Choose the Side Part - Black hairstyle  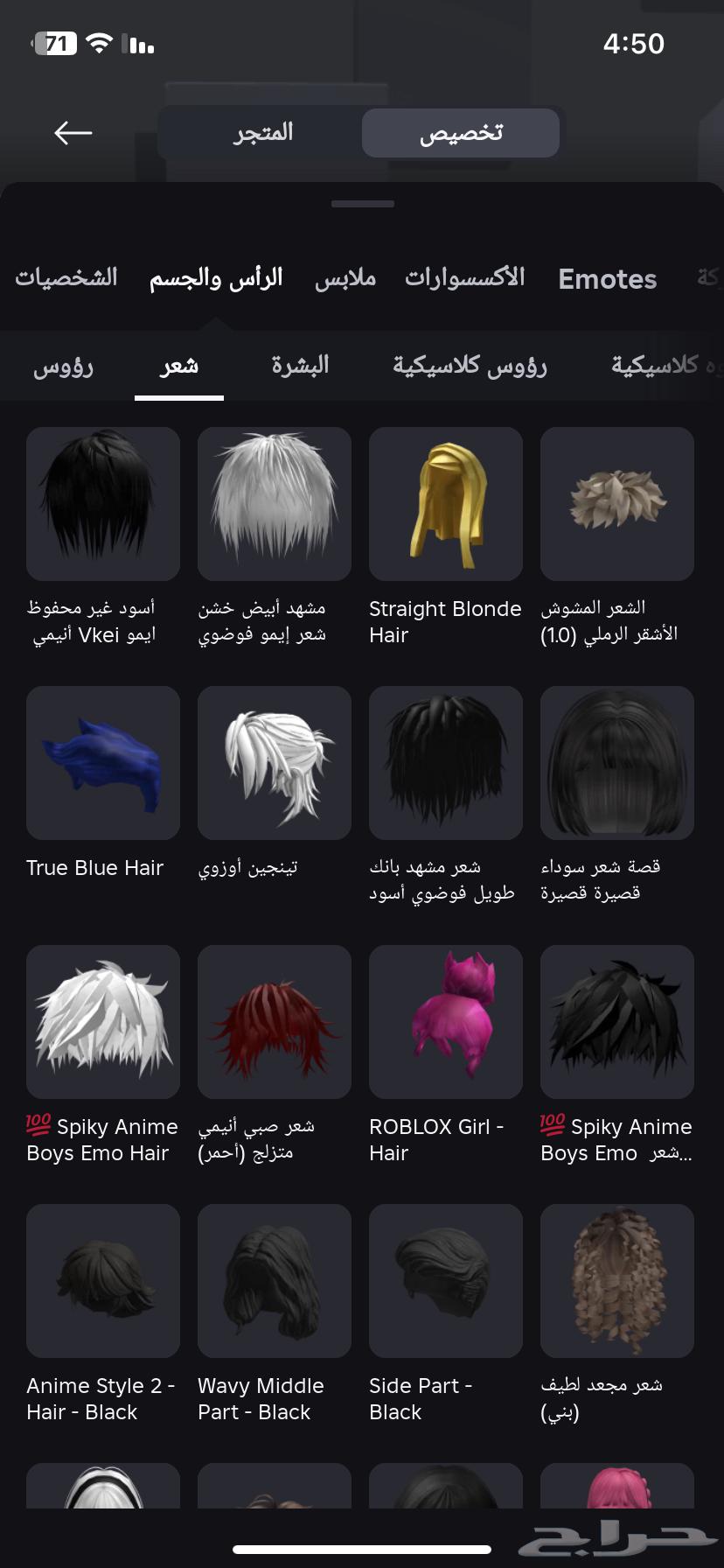click(445, 1280)
